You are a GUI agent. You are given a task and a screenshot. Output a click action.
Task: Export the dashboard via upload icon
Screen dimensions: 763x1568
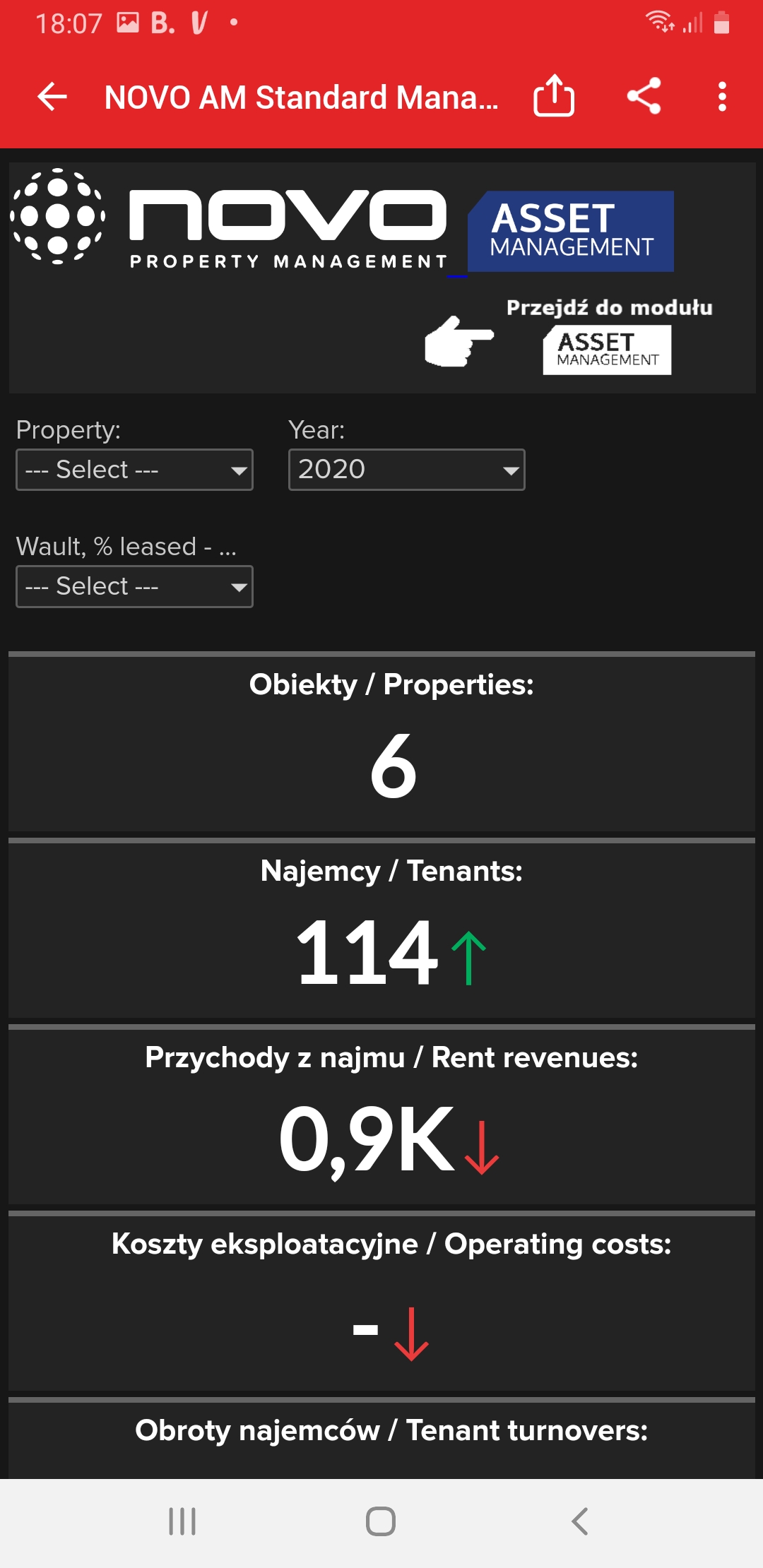point(553,96)
